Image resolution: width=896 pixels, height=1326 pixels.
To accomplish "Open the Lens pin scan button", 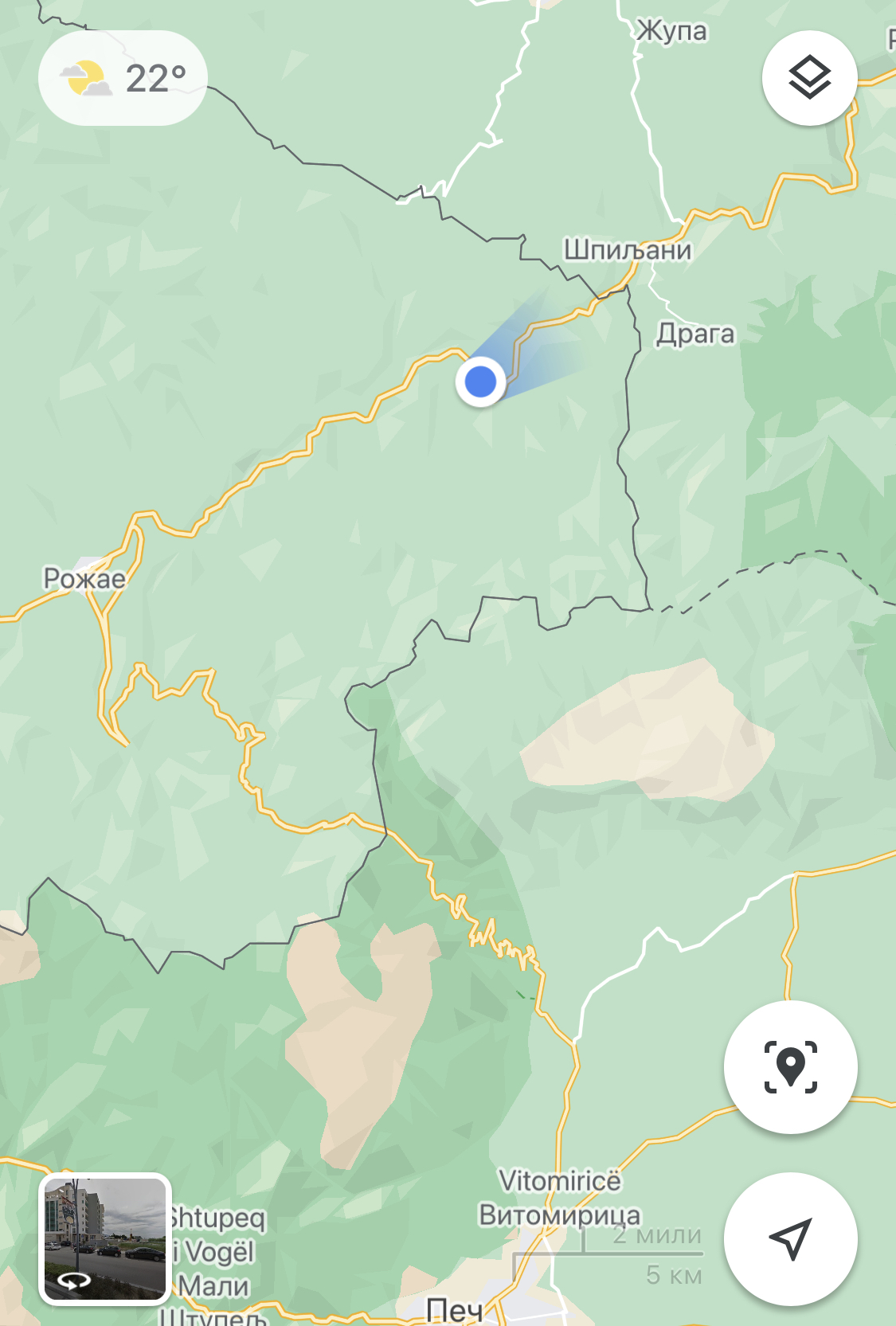I will (x=790, y=1066).
